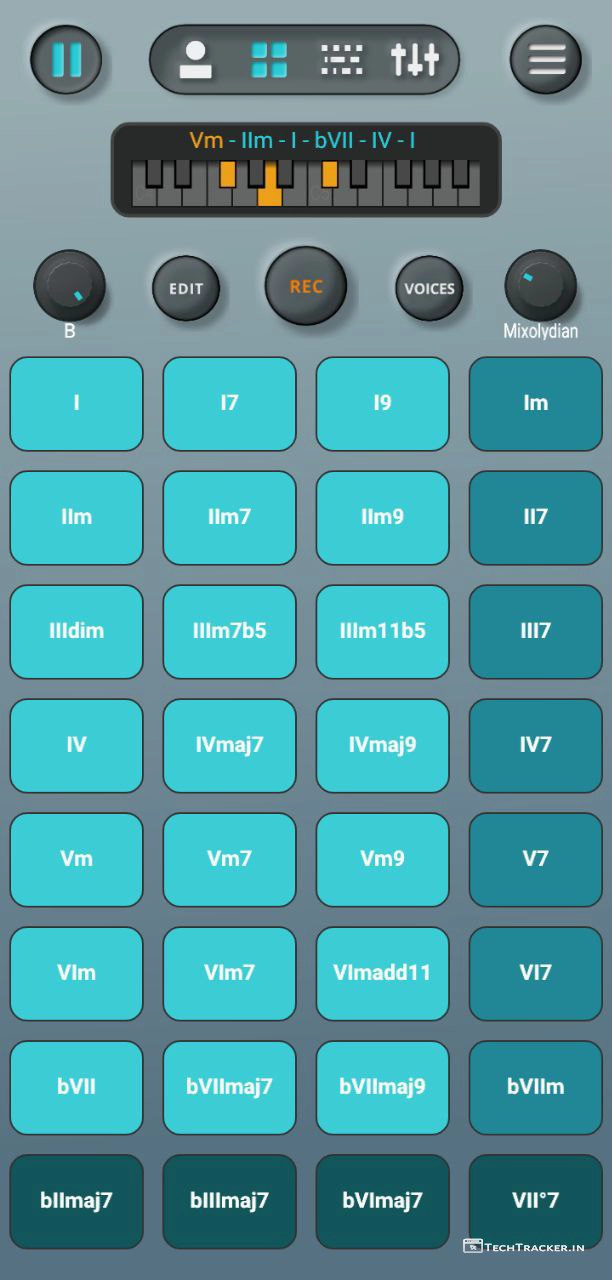The height and width of the screenshot is (1280, 612).
Task: Play the VImadd11 chord pad
Action: click(x=382, y=973)
